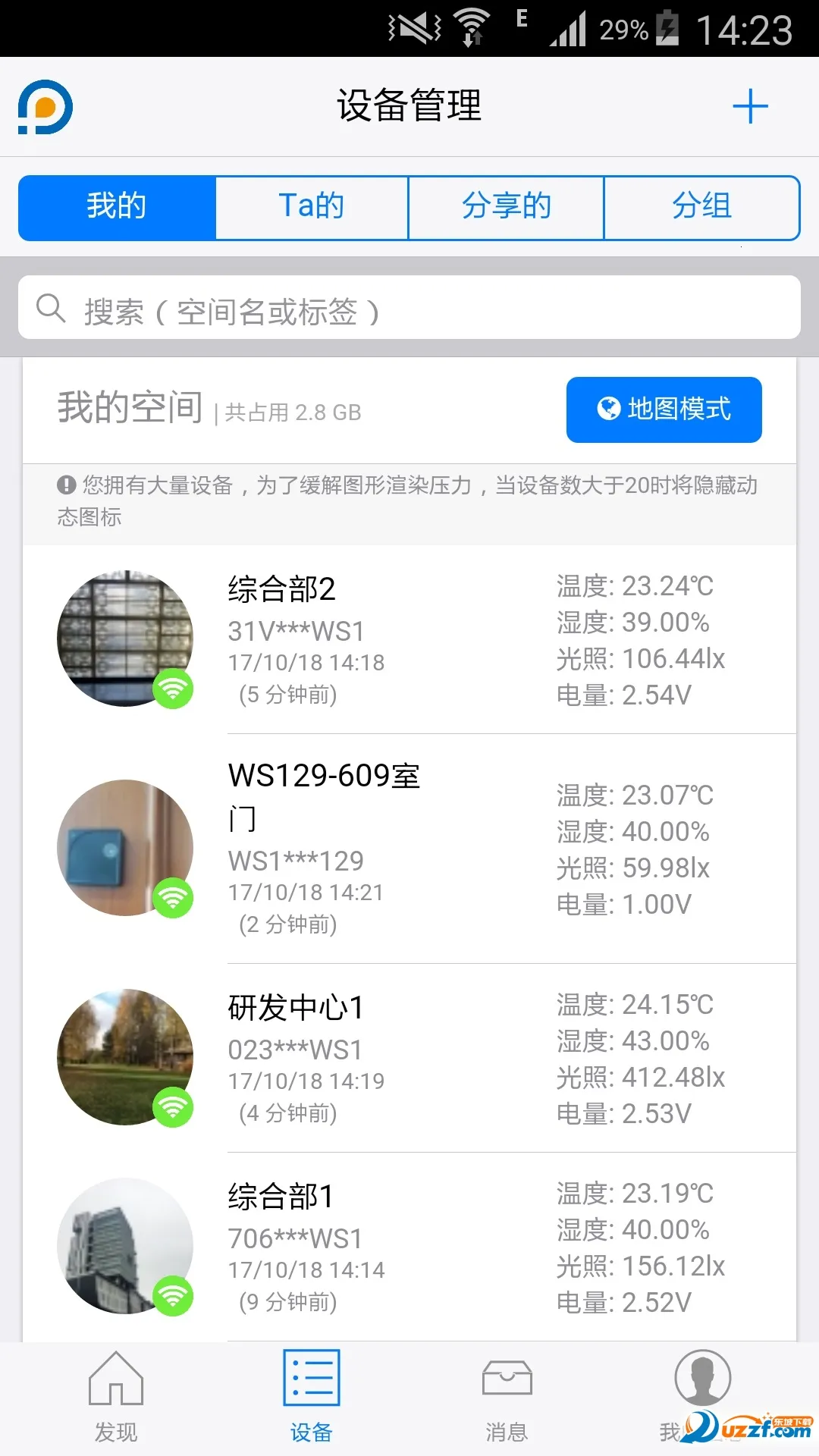The image size is (819, 1456).
Task: Tap the search field for space name or tag
Action: pyautogui.click(x=409, y=309)
